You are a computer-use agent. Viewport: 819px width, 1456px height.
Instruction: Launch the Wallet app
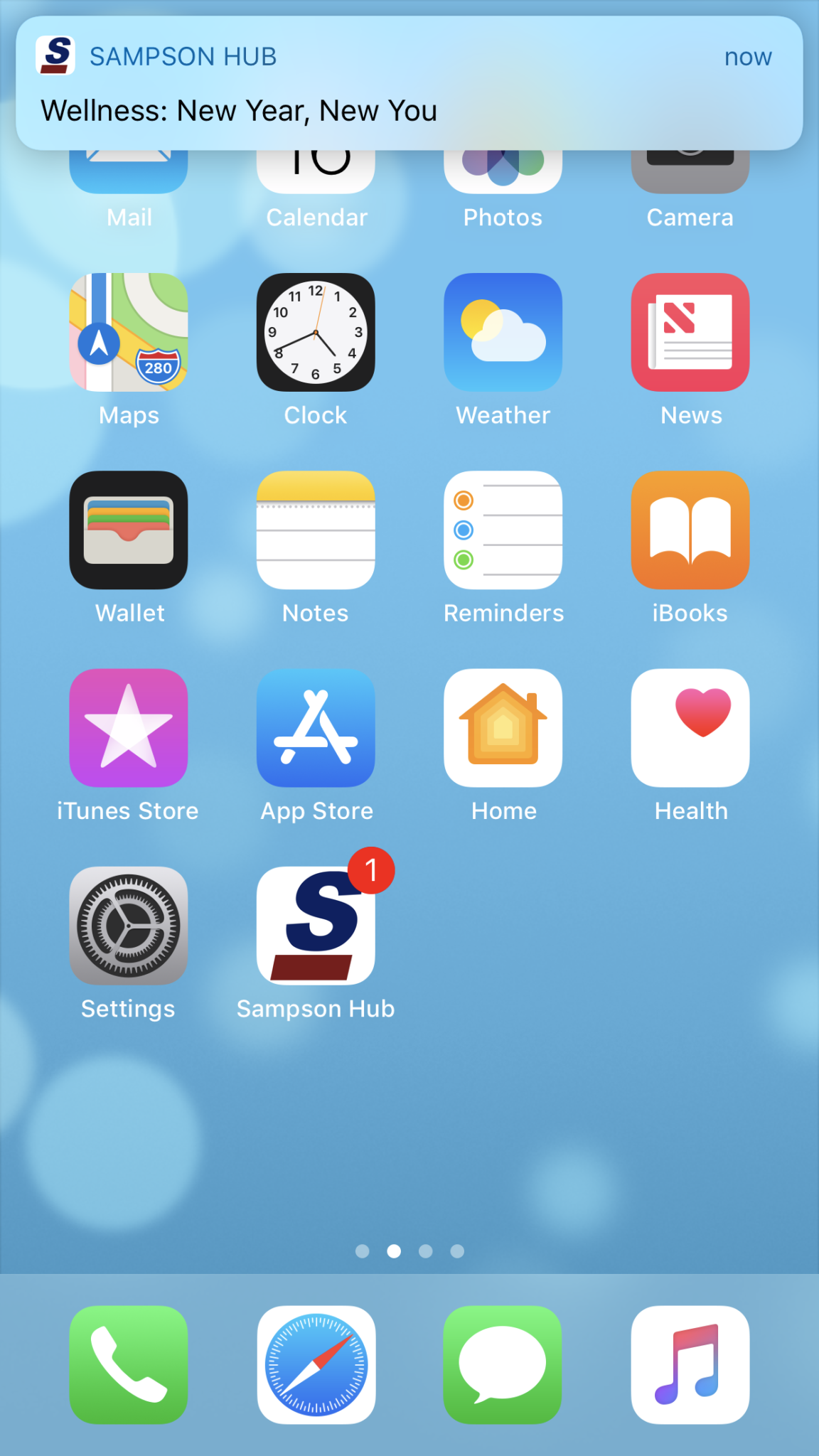(129, 530)
